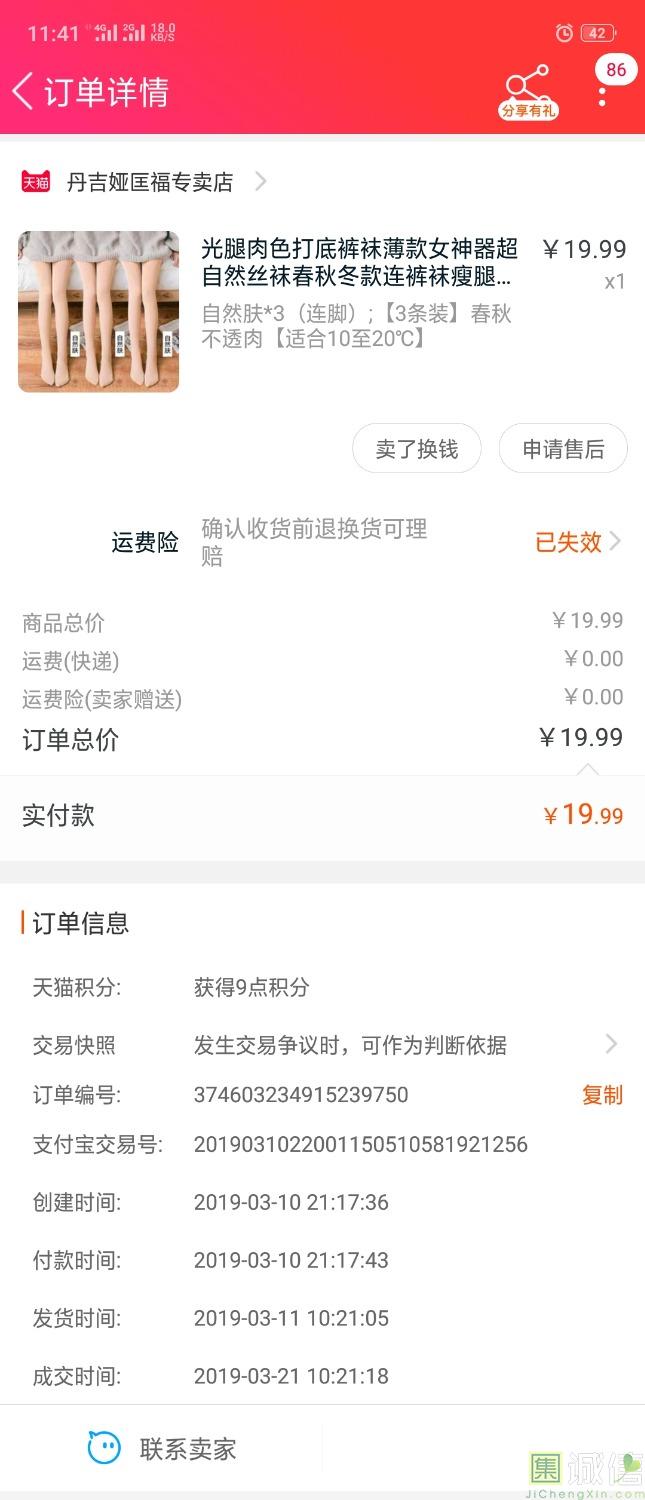Go back from order details
Image resolution: width=645 pixels, height=1500 pixels.
coord(24,92)
